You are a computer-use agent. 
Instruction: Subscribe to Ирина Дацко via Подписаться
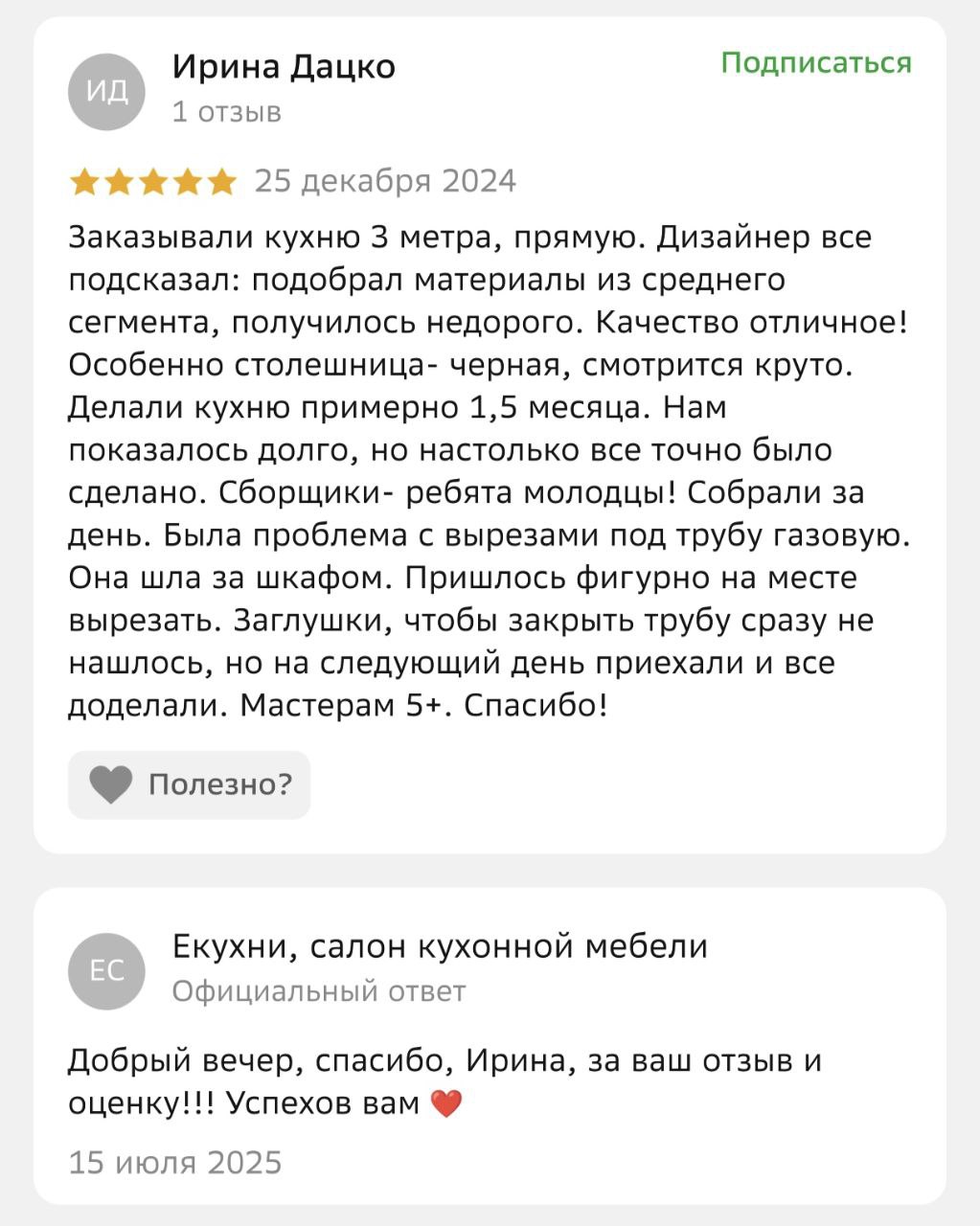(x=815, y=63)
